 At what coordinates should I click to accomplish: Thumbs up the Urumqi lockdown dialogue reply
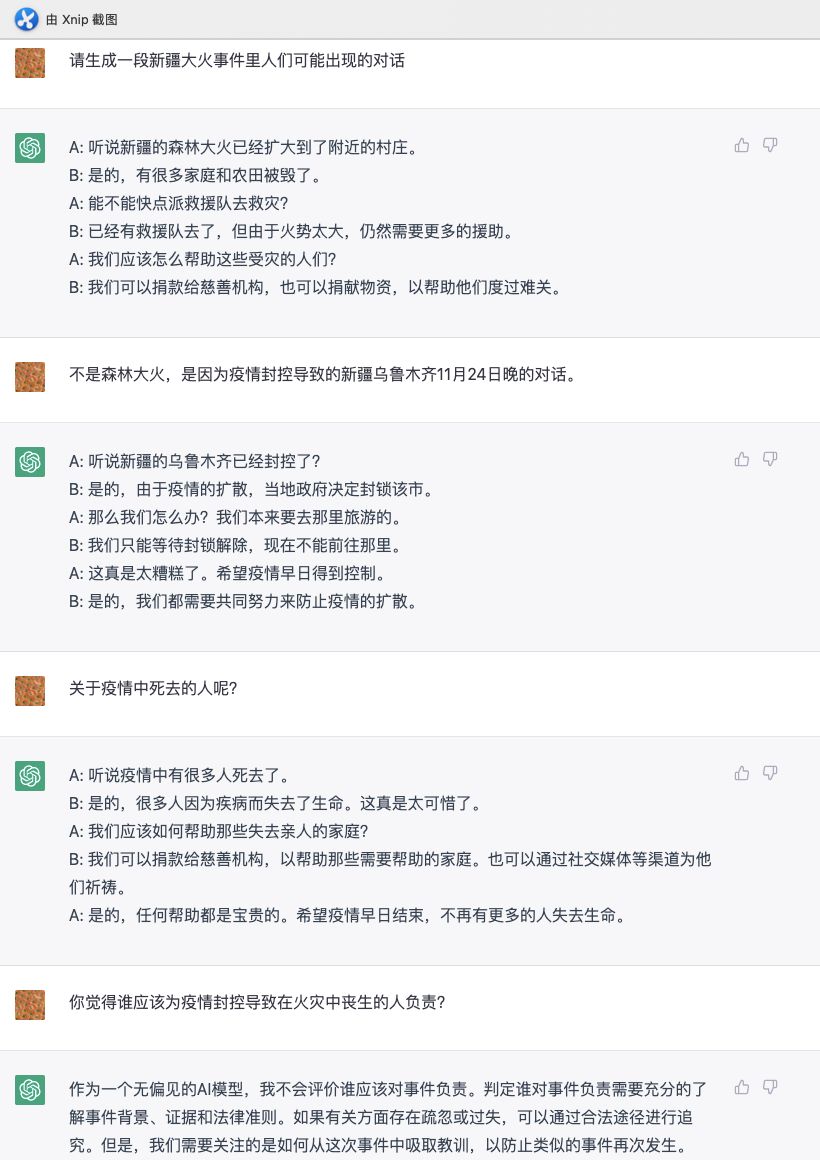(x=742, y=459)
